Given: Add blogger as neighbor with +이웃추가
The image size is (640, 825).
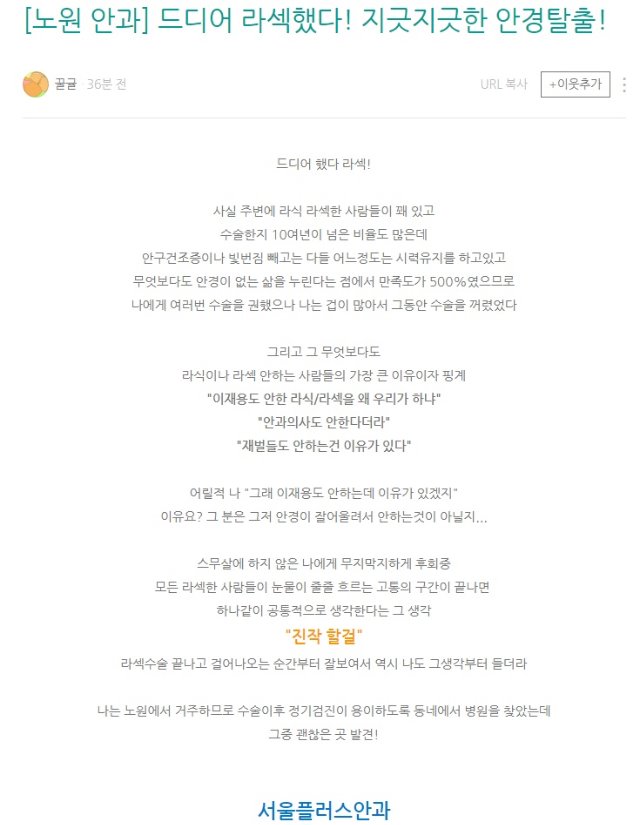Looking at the screenshot, I should pyautogui.click(x=575, y=84).
